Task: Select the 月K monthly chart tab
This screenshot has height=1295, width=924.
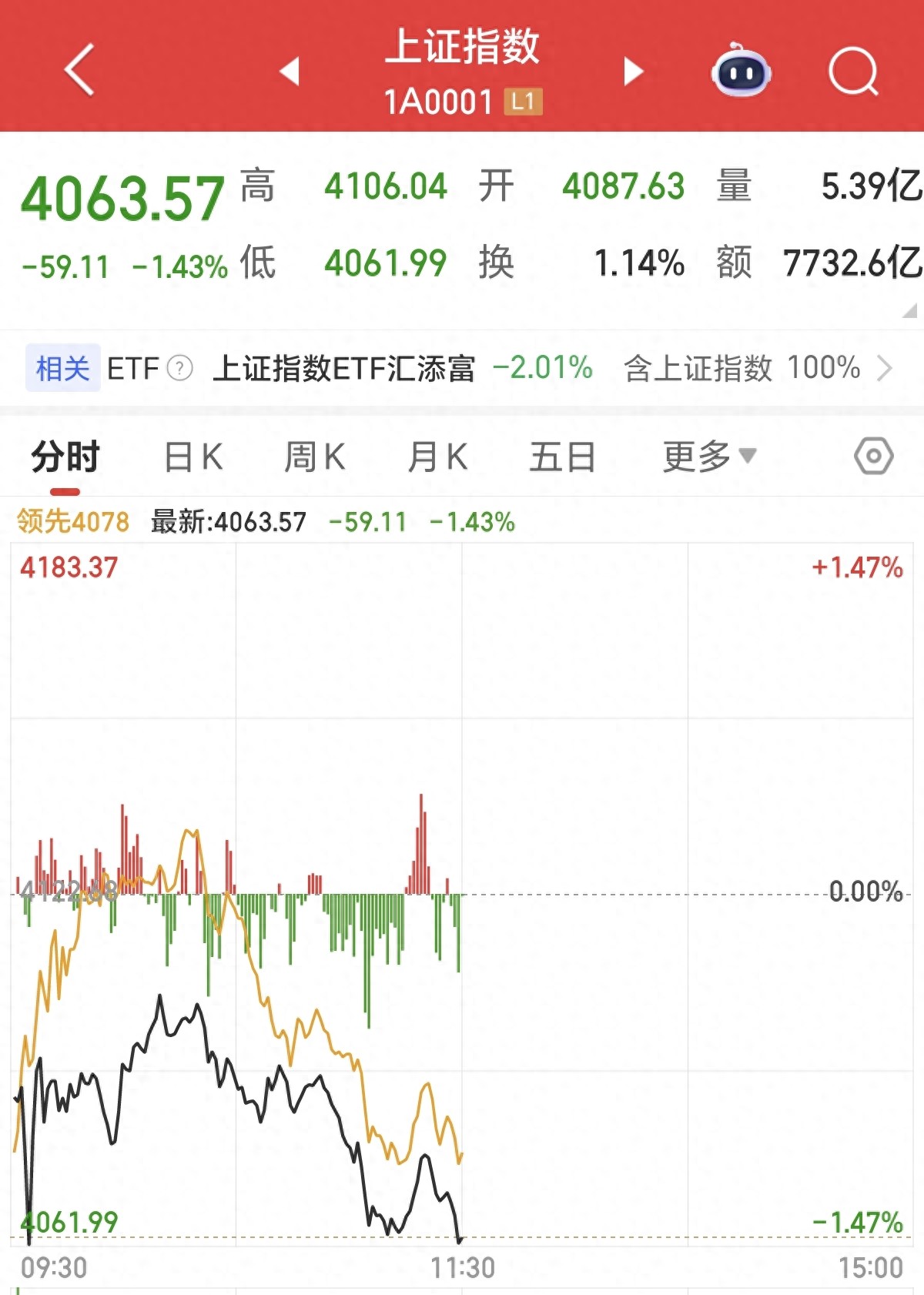Action: click(x=439, y=456)
